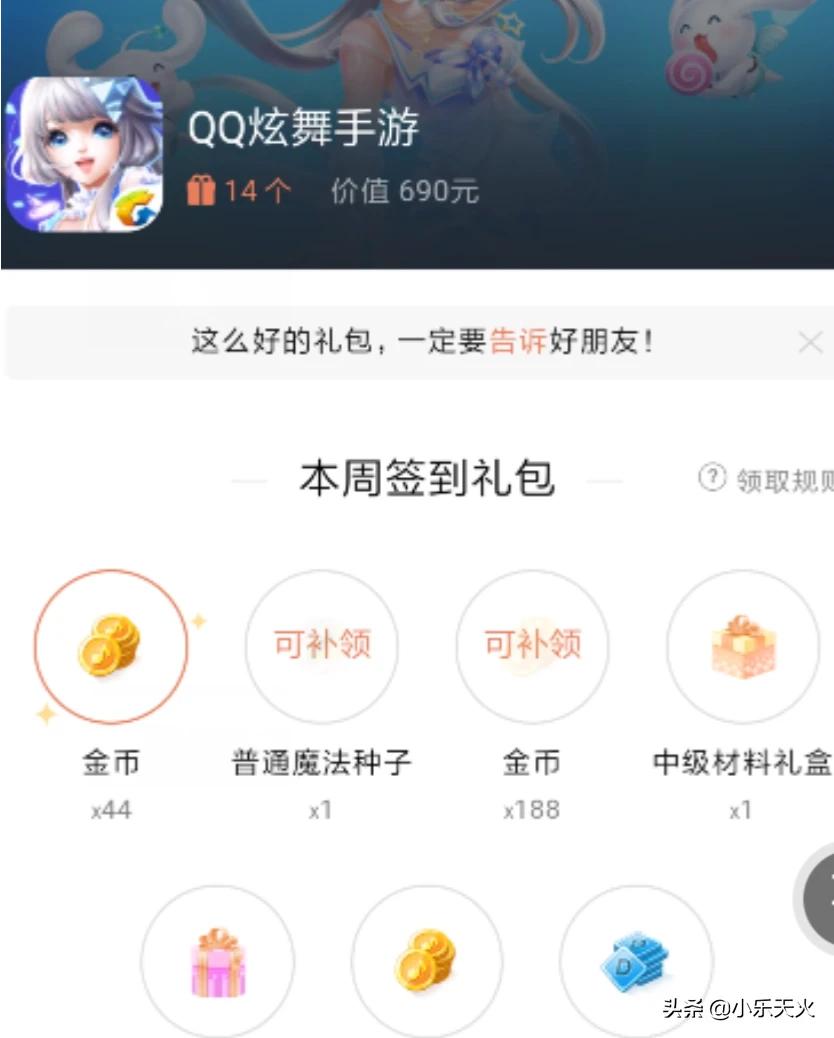Select the blue diamond ticket reward
This screenshot has height=1038, width=834.
tap(636, 962)
